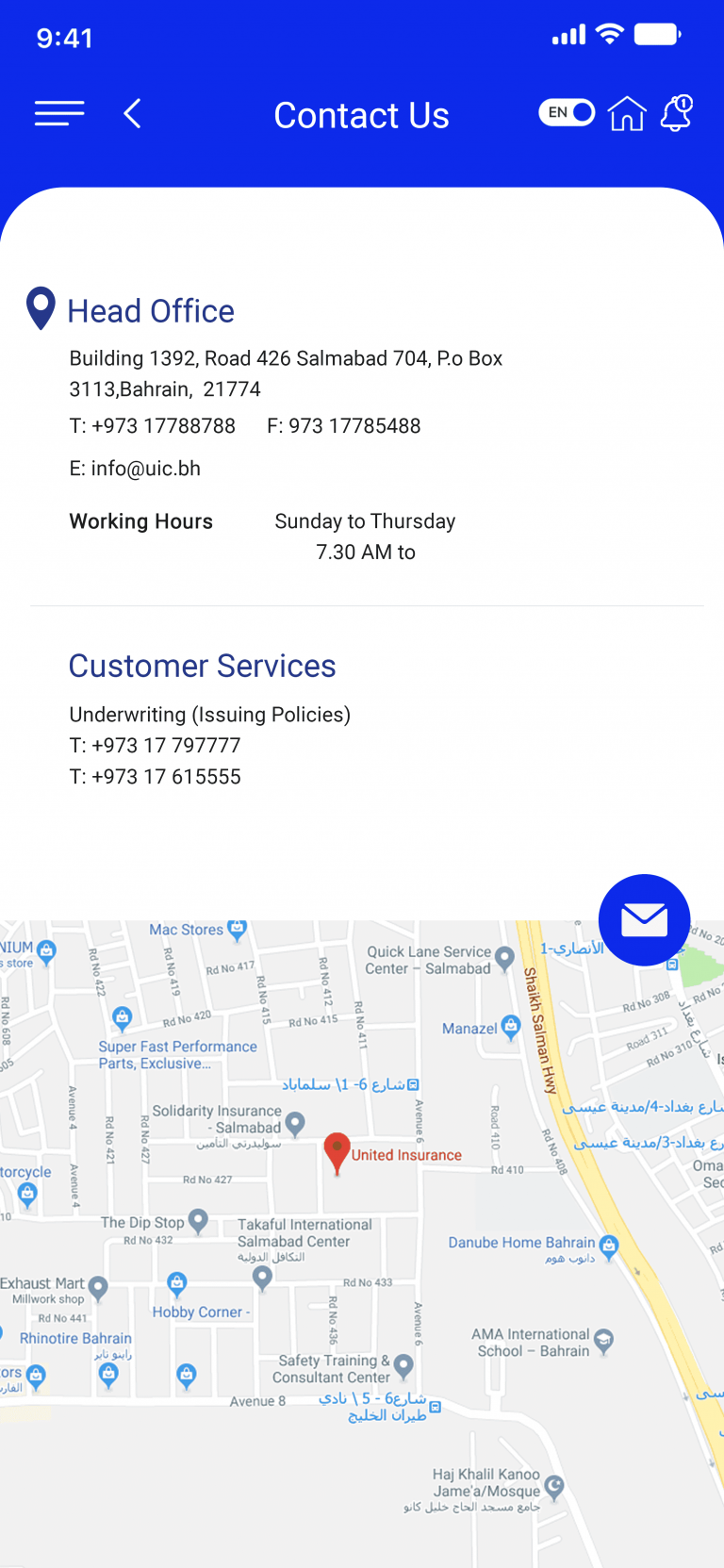Tap the floating mail button
The width and height of the screenshot is (724, 1568).
(645, 919)
